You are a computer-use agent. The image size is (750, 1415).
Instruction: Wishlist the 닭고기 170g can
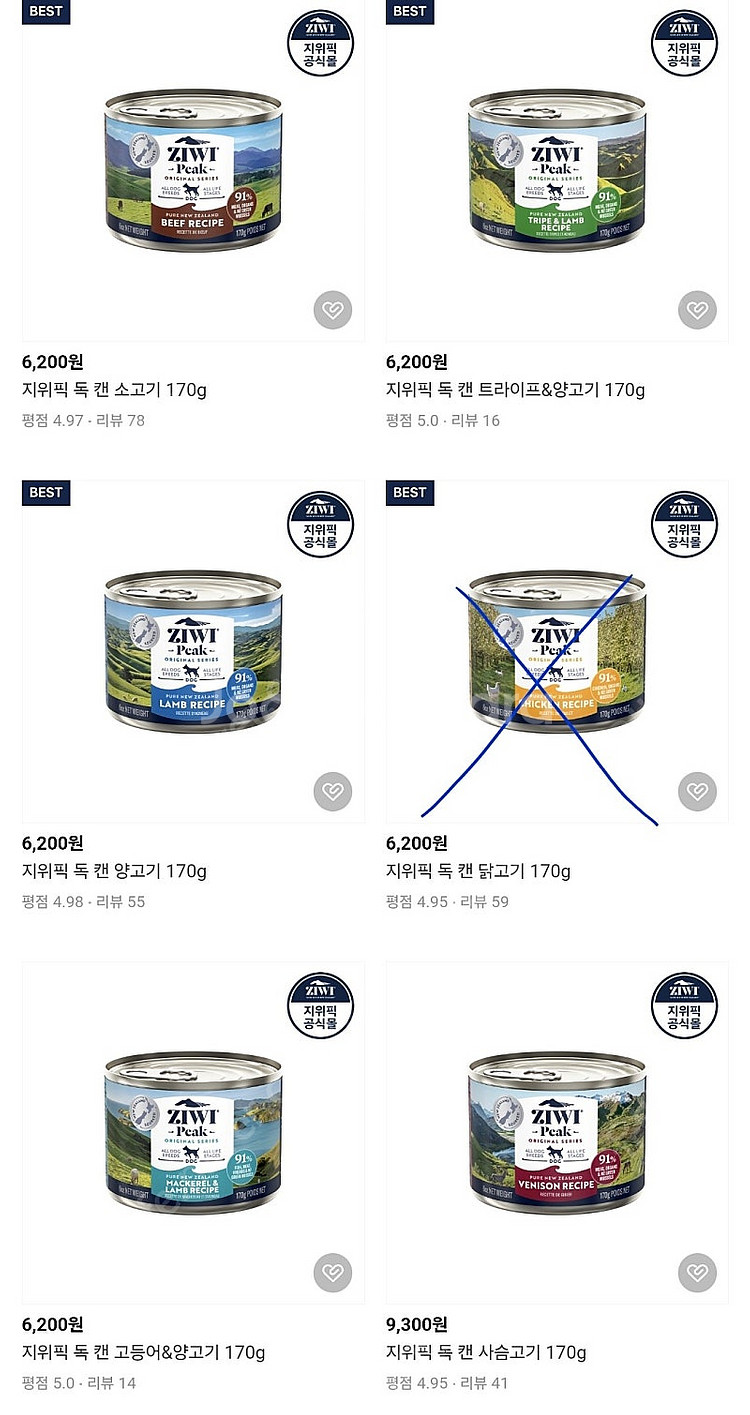point(697,792)
